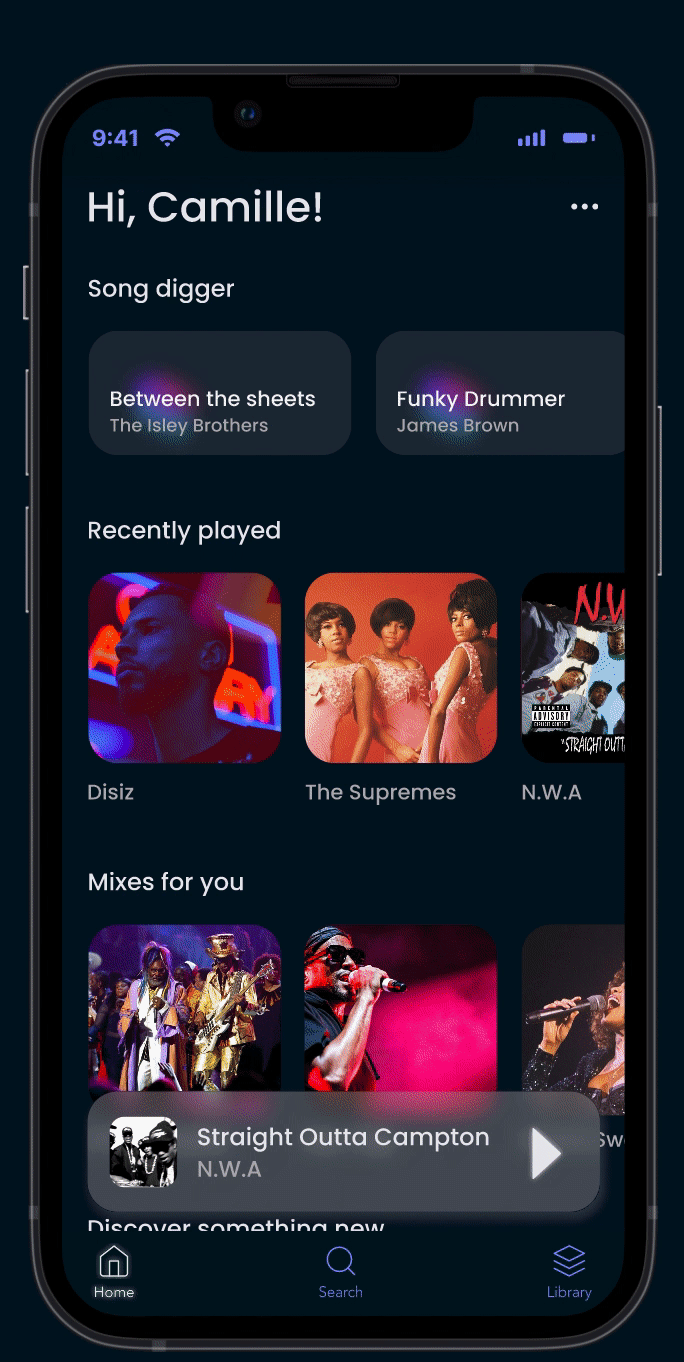This screenshot has width=684, height=1362.
Task: Open the mix with the funk band on stage
Action: [x=184, y=1005]
